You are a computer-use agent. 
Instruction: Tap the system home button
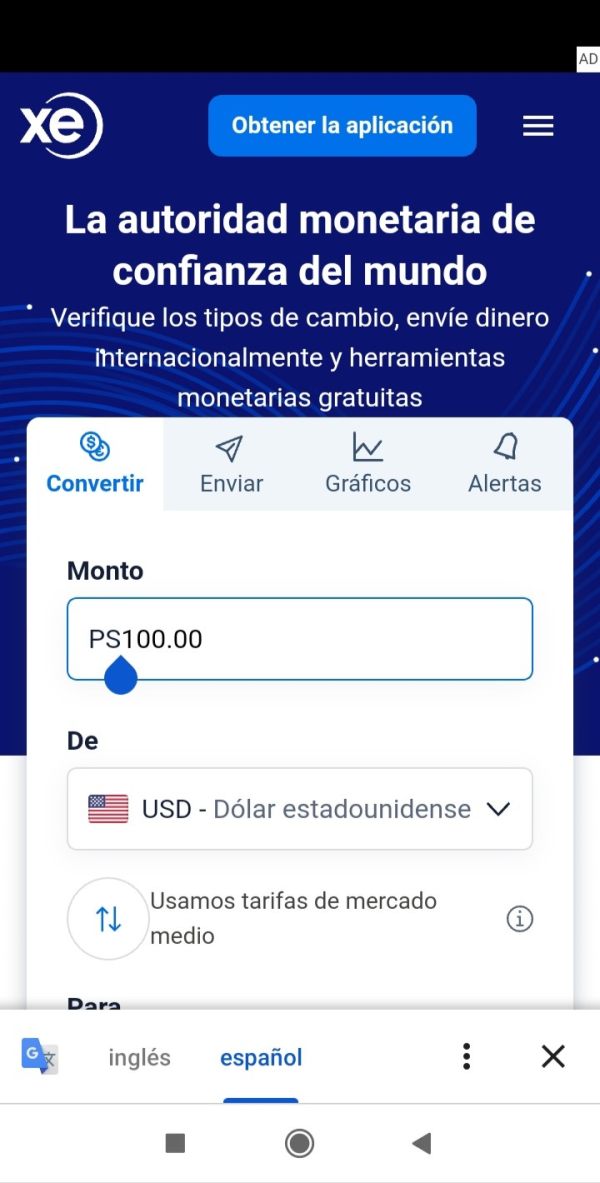tap(300, 1144)
